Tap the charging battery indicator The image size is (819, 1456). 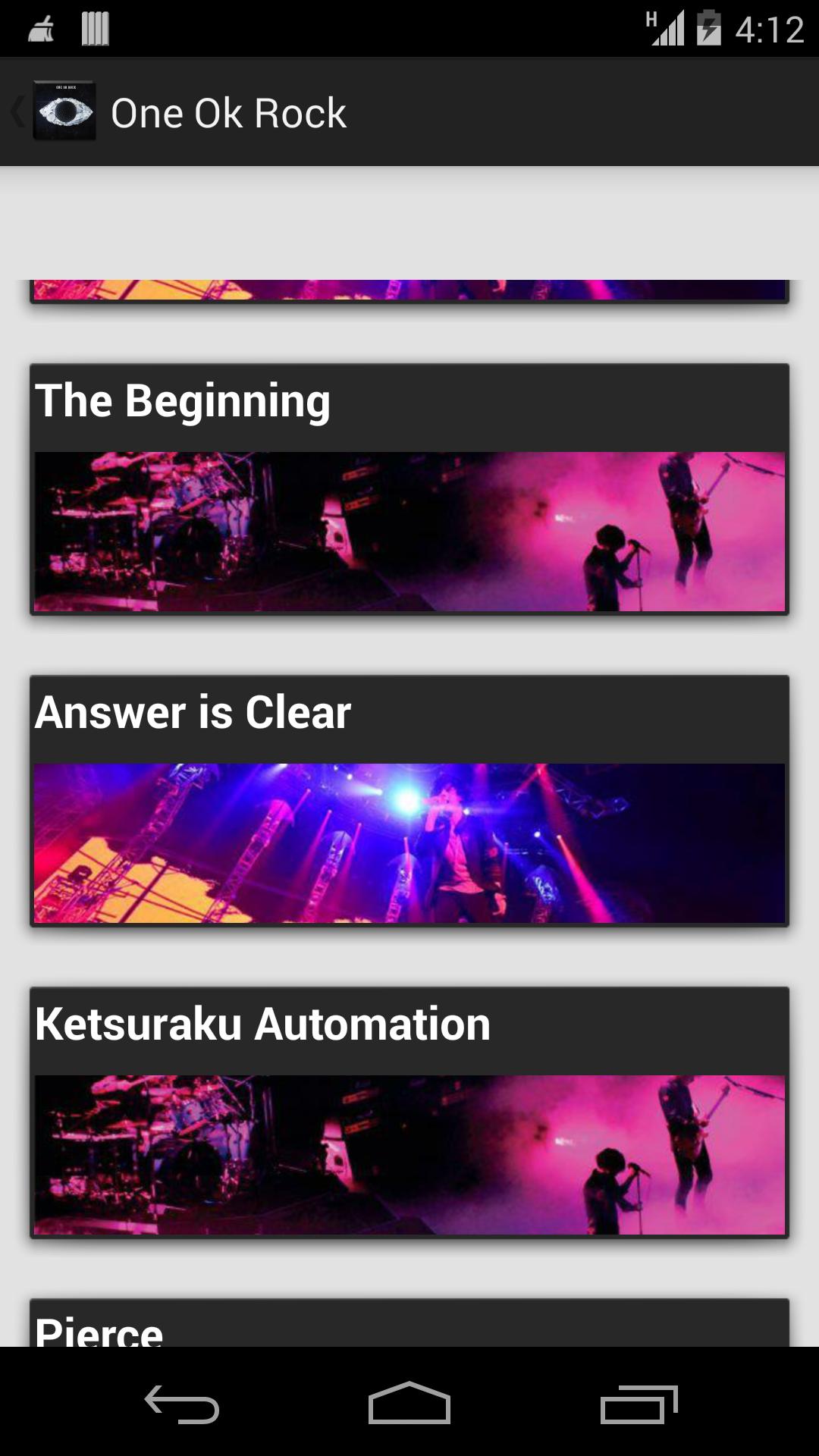pyautogui.click(x=710, y=27)
